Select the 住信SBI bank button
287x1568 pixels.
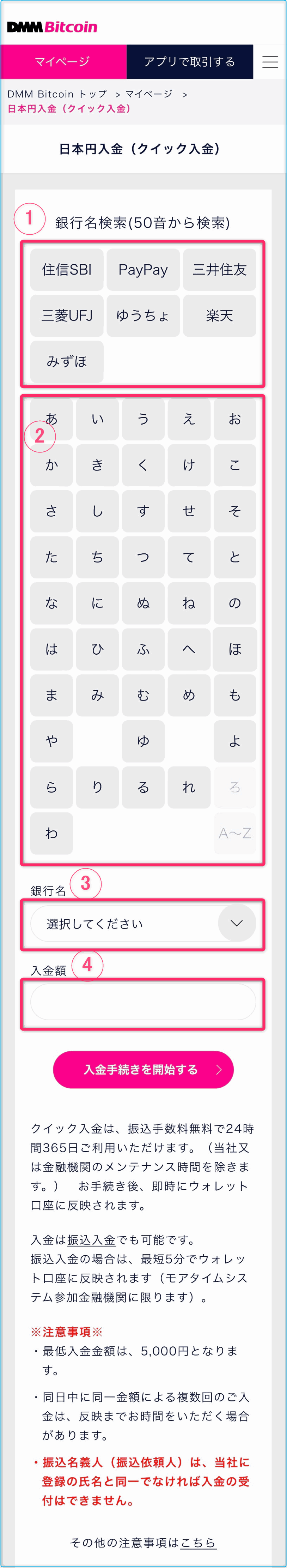click(x=66, y=270)
